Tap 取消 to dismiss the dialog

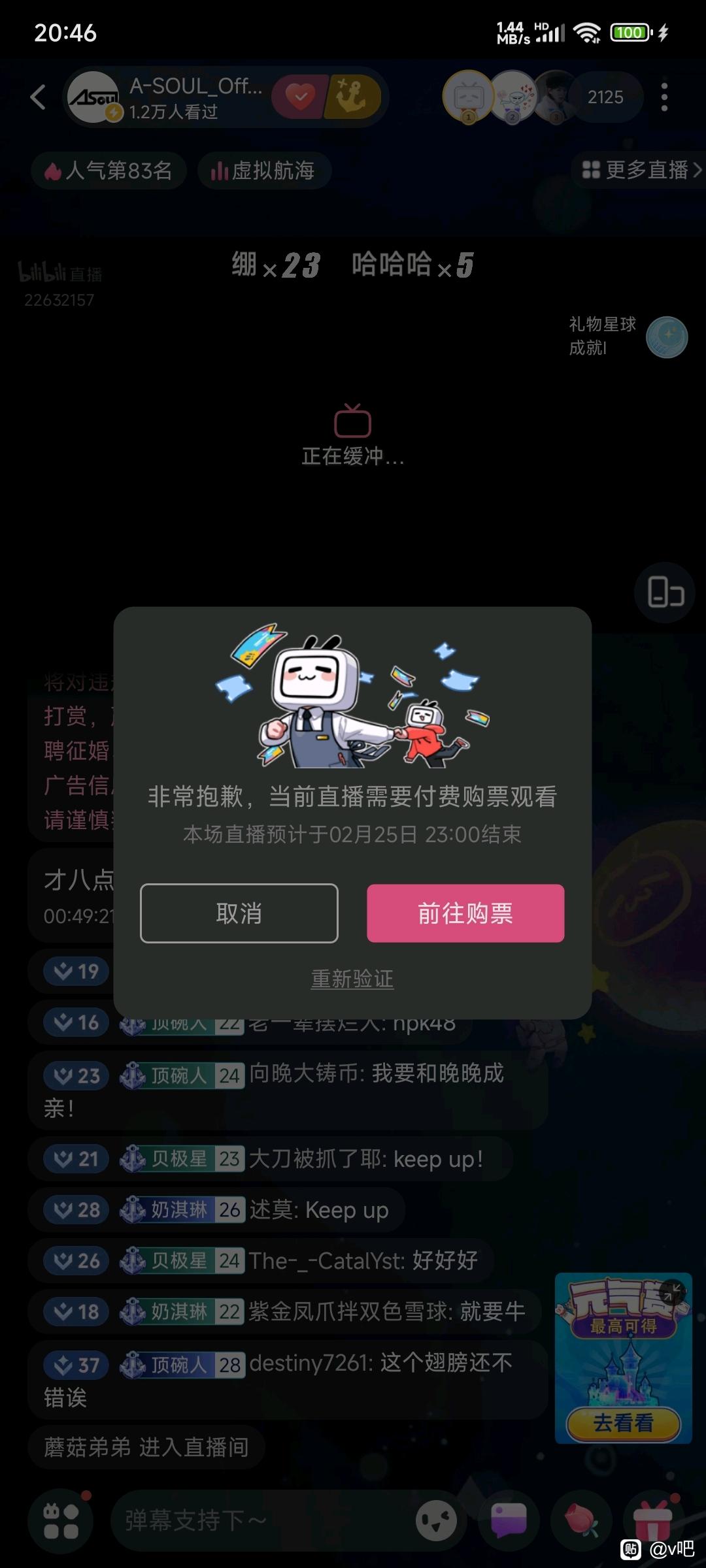click(x=239, y=913)
